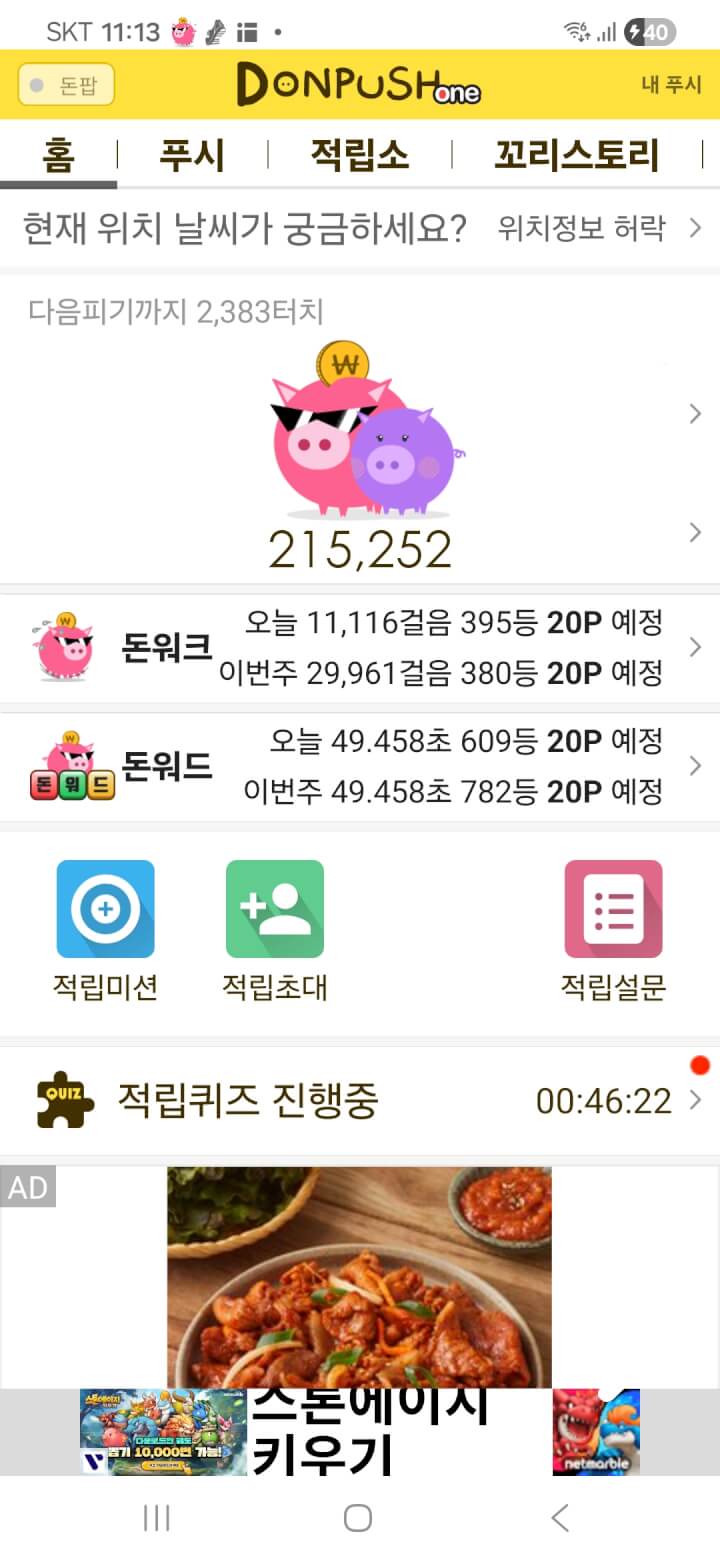Toggle the 돈팝 switch
This screenshot has height=1560, width=720.
pyautogui.click(x=66, y=85)
